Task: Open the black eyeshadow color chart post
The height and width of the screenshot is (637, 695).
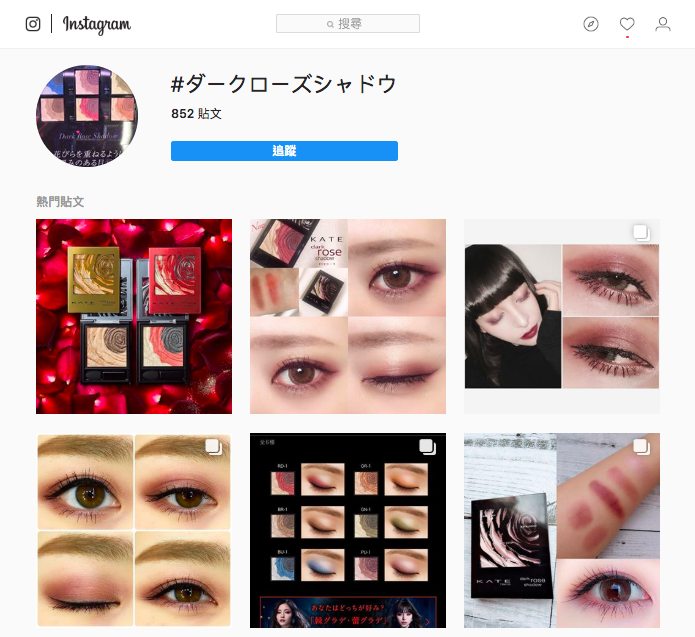Action: (348, 530)
